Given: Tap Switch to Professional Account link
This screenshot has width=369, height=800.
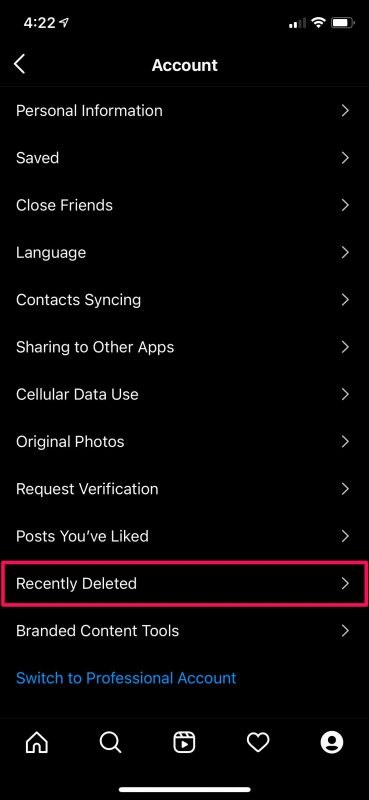Looking at the screenshot, I should tap(126, 678).
